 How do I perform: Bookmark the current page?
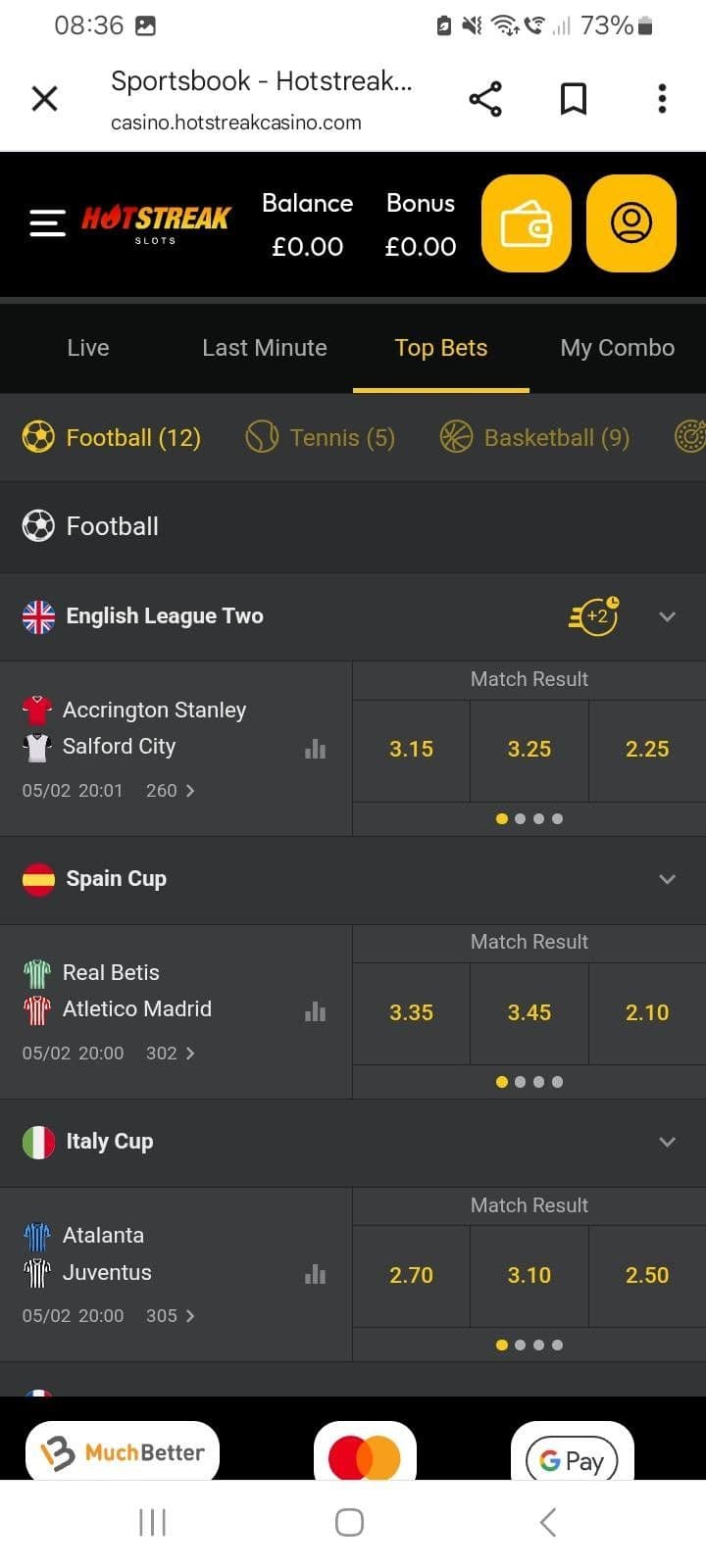[574, 98]
